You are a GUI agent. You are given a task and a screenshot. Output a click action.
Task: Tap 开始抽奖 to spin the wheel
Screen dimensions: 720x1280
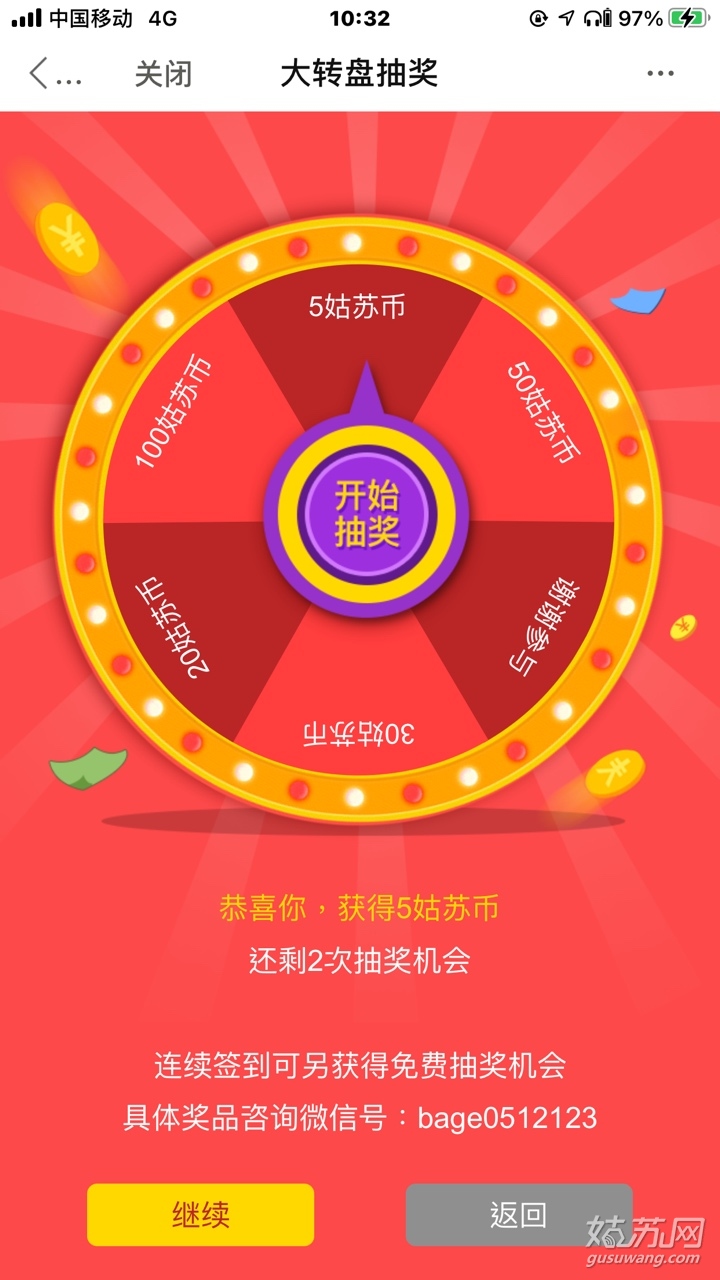click(x=366, y=513)
